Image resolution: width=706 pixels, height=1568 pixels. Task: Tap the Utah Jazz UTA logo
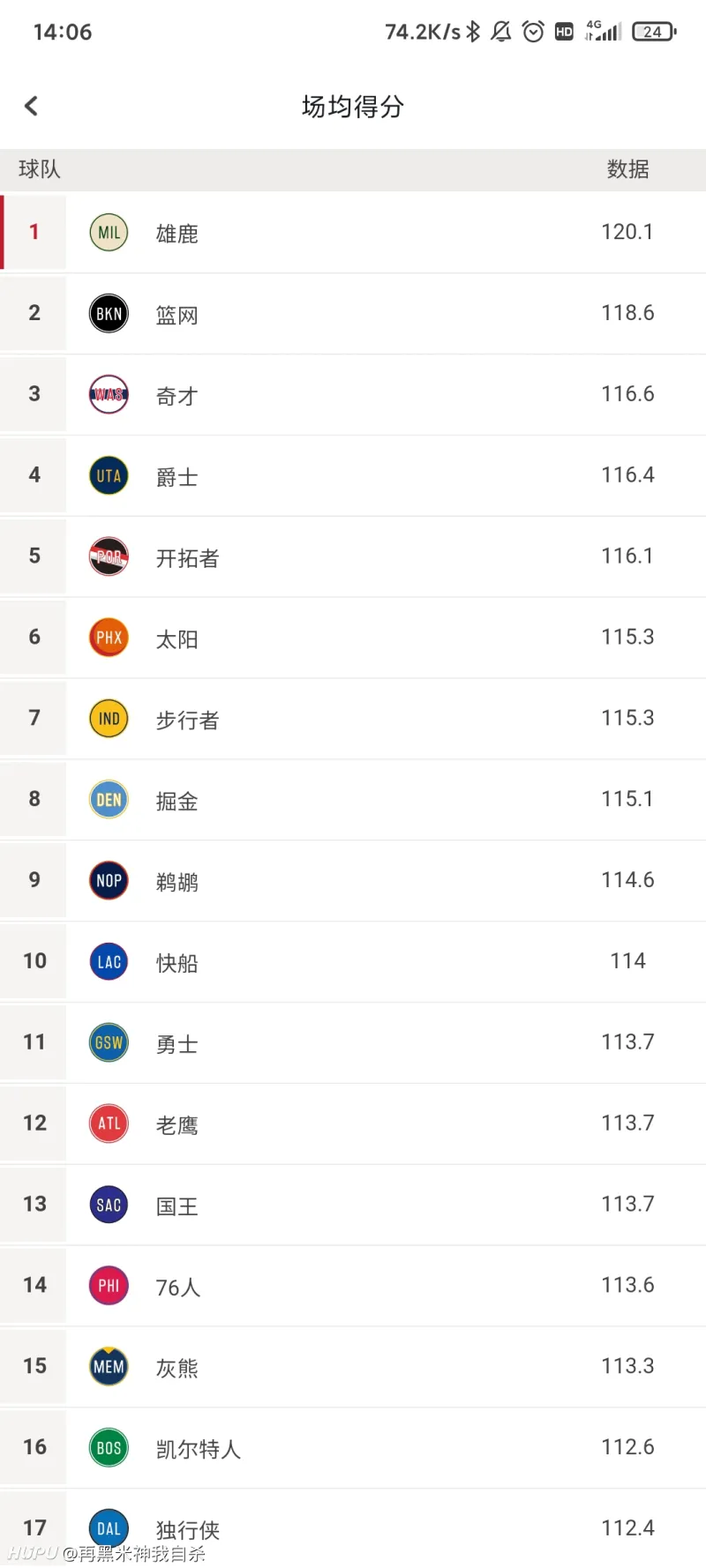pos(108,475)
